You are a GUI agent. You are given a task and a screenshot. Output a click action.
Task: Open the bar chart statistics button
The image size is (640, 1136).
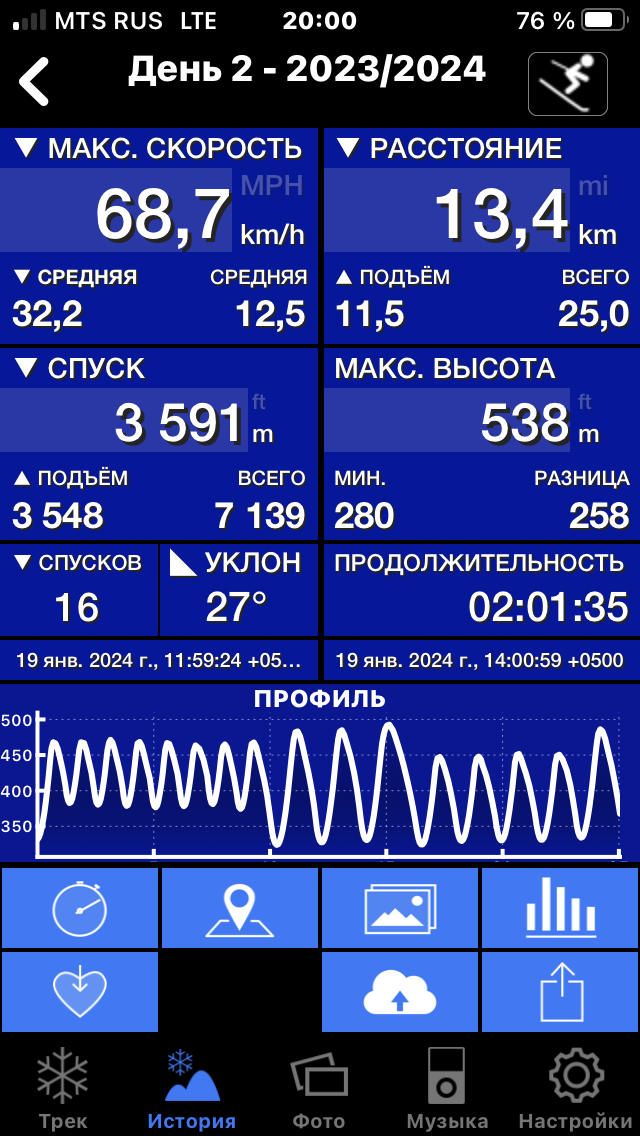[560, 908]
